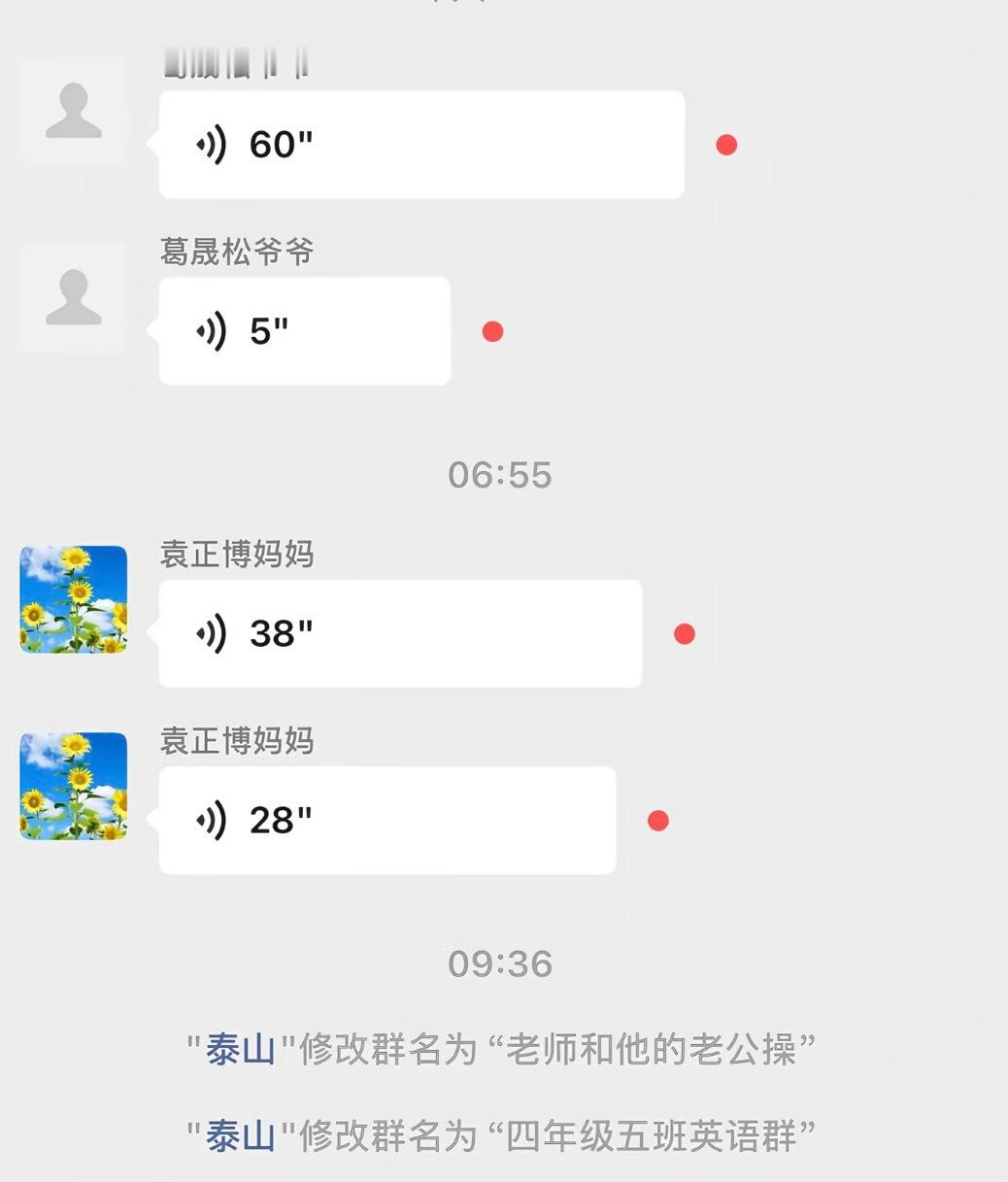1008x1182 pixels.
Task: Tap the red unread dot by the 38" message
Action: pyautogui.click(x=686, y=634)
